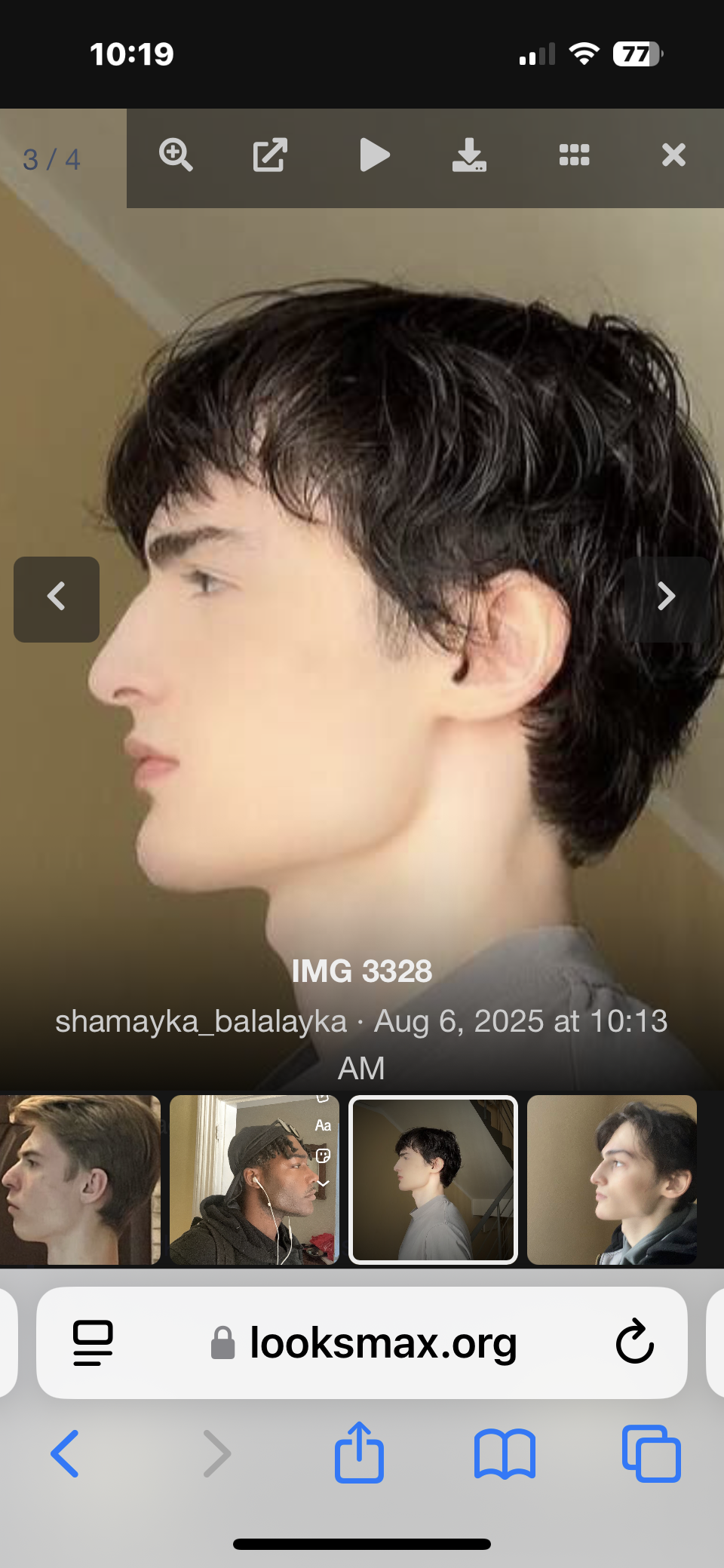Image resolution: width=724 pixels, height=1568 pixels.
Task: Zoom into the image with the magnifier
Action: click(x=176, y=155)
